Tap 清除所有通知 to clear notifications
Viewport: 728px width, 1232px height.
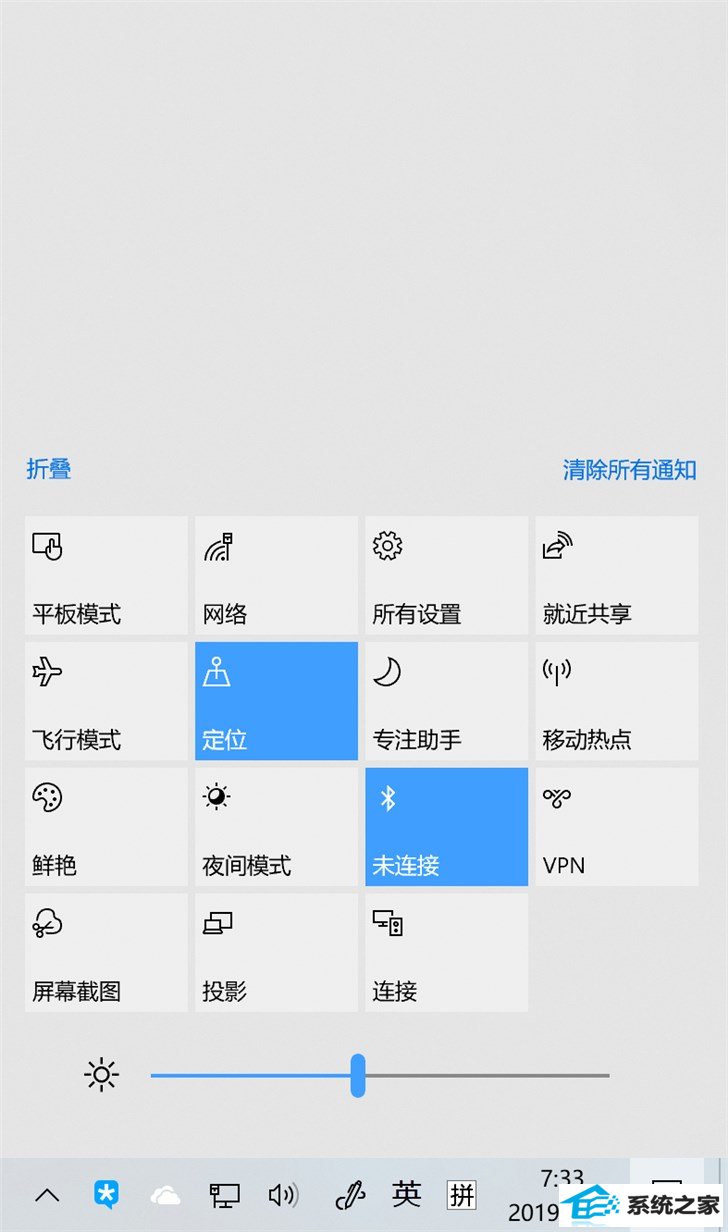click(629, 469)
